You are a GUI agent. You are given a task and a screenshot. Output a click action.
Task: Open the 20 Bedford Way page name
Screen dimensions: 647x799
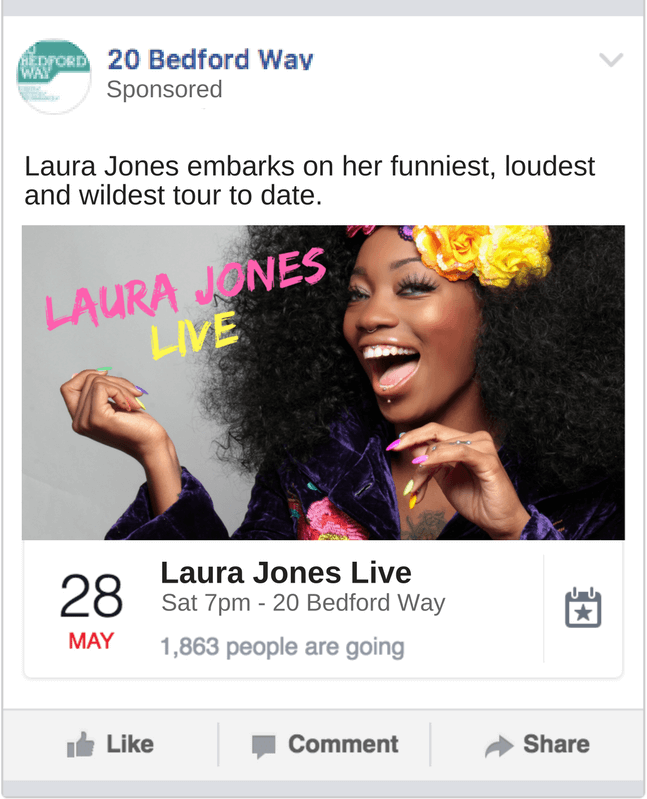click(210, 59)
